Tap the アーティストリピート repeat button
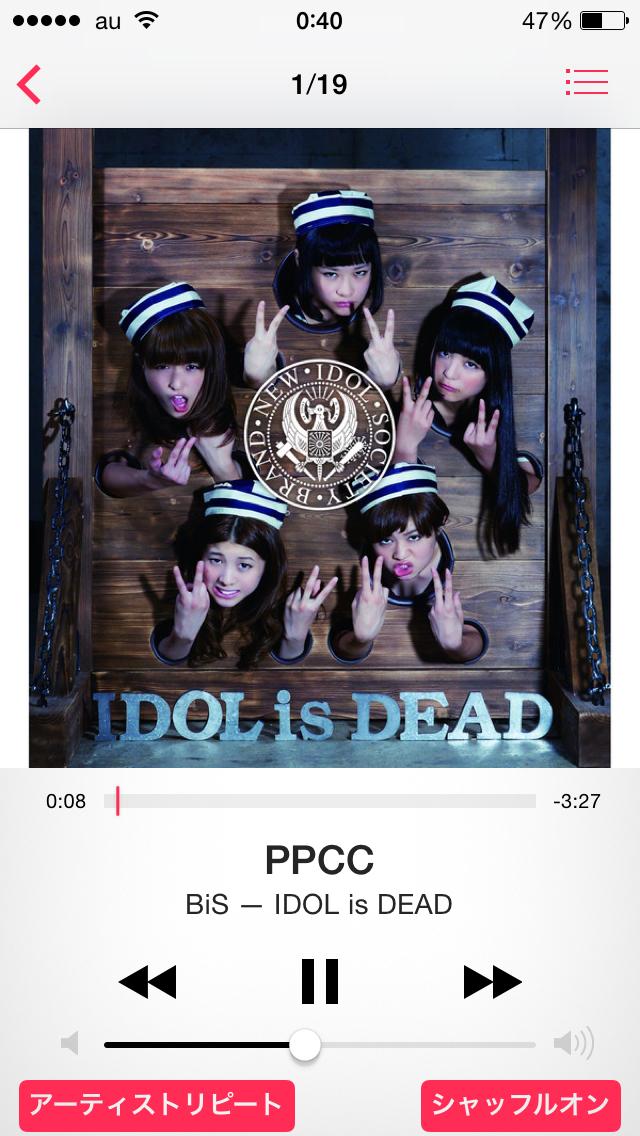640x1136 pixels. tap(156, 1105)
